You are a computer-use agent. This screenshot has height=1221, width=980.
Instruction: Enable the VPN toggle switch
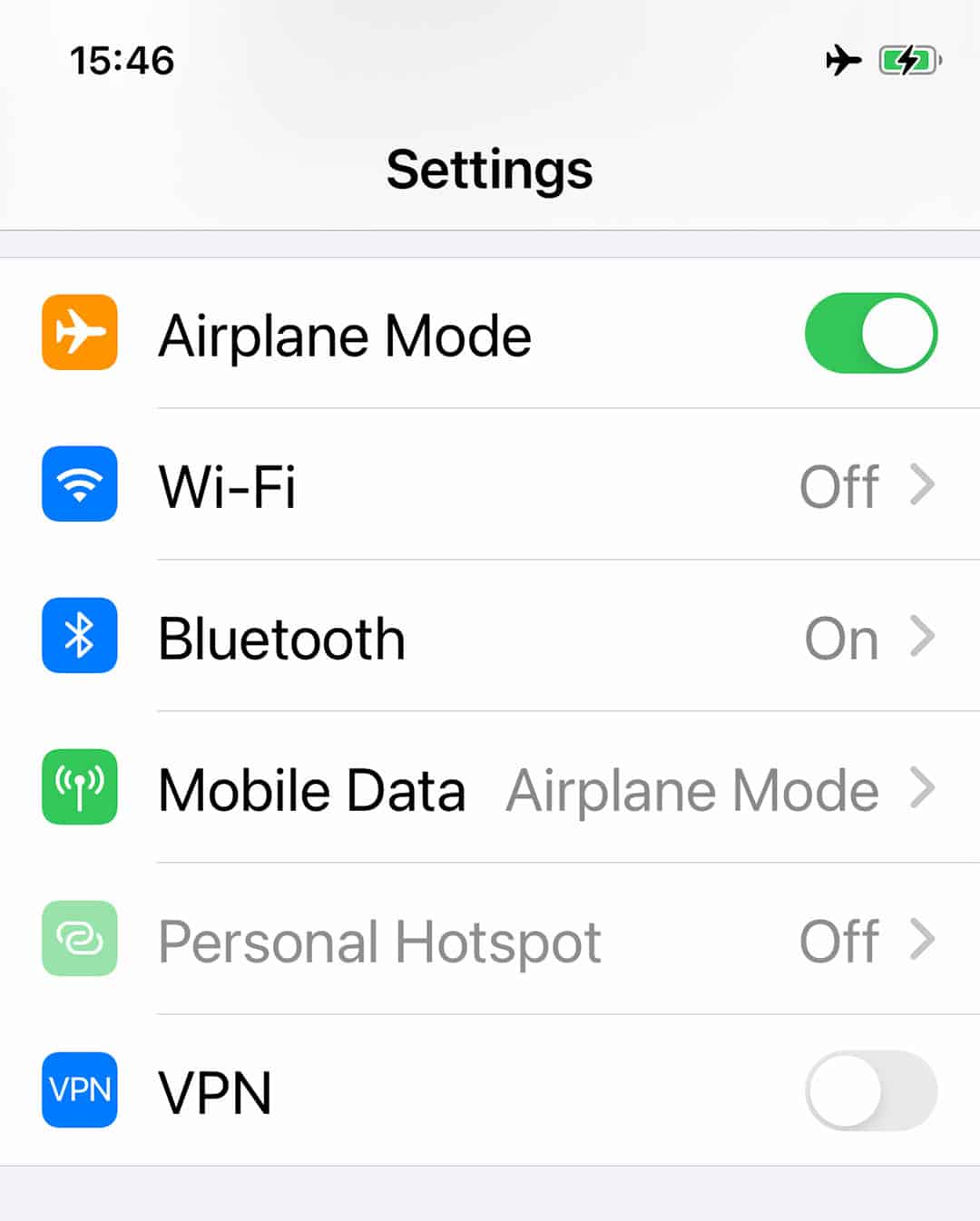[x=868, y=1091]
